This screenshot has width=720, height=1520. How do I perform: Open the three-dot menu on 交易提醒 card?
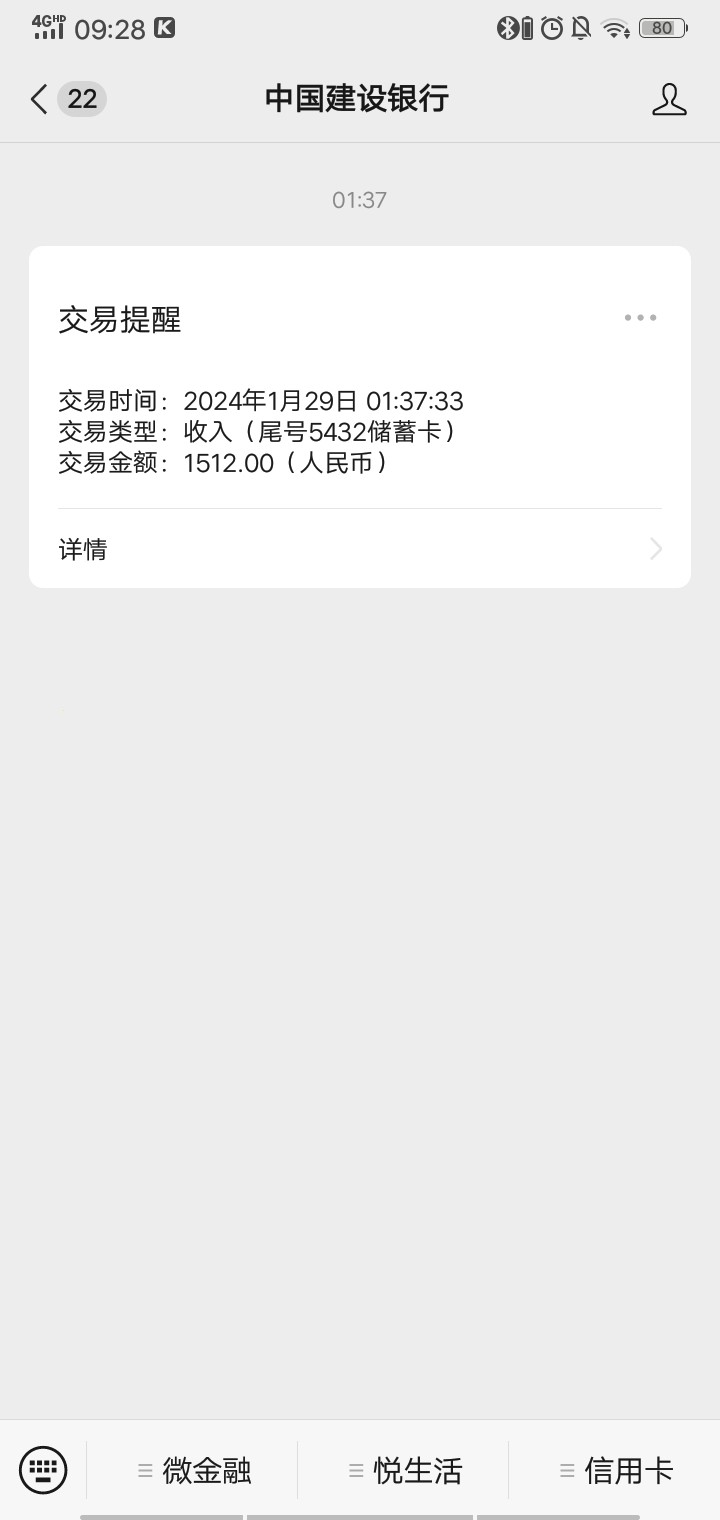click(x=640, y=318)
